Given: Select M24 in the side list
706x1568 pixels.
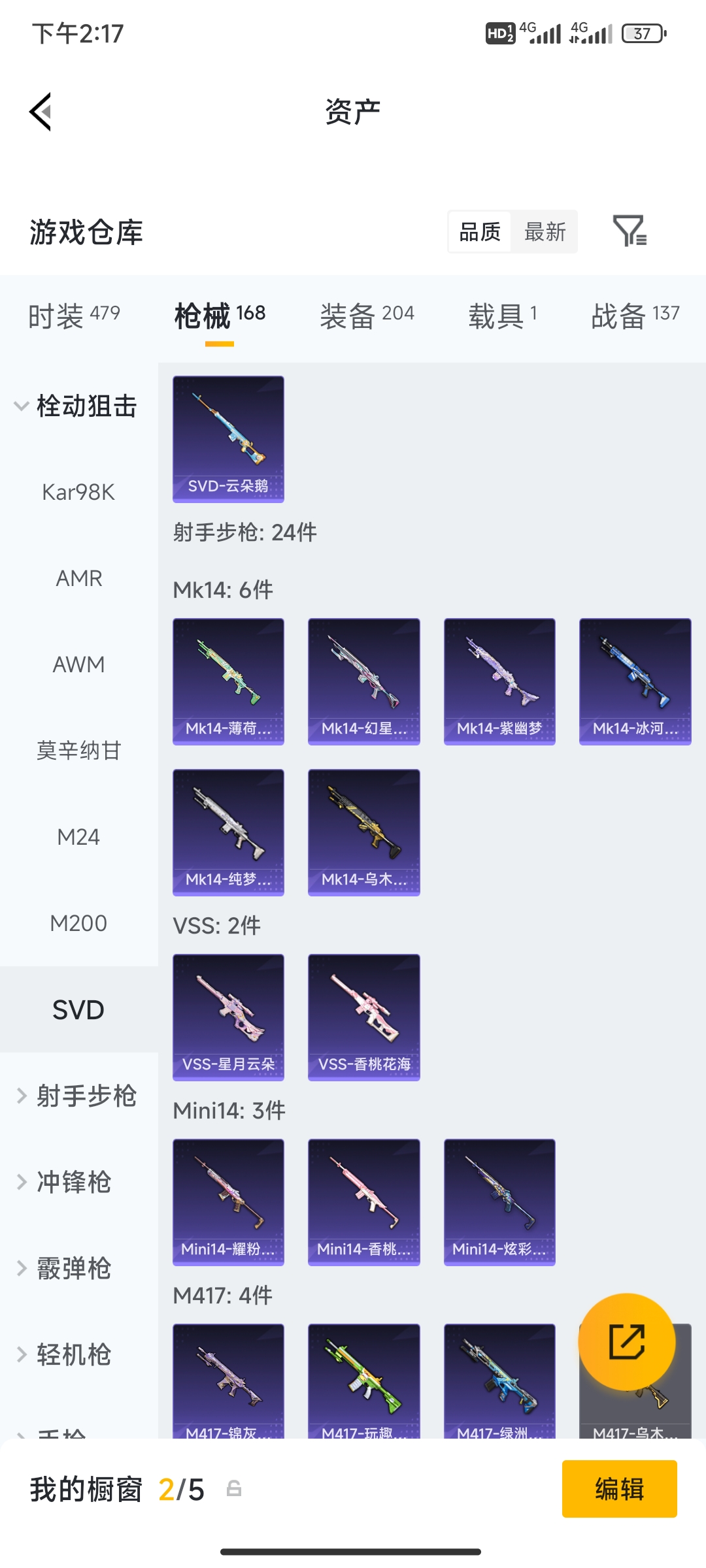Looking at the screenshot, I should point(79,837).
